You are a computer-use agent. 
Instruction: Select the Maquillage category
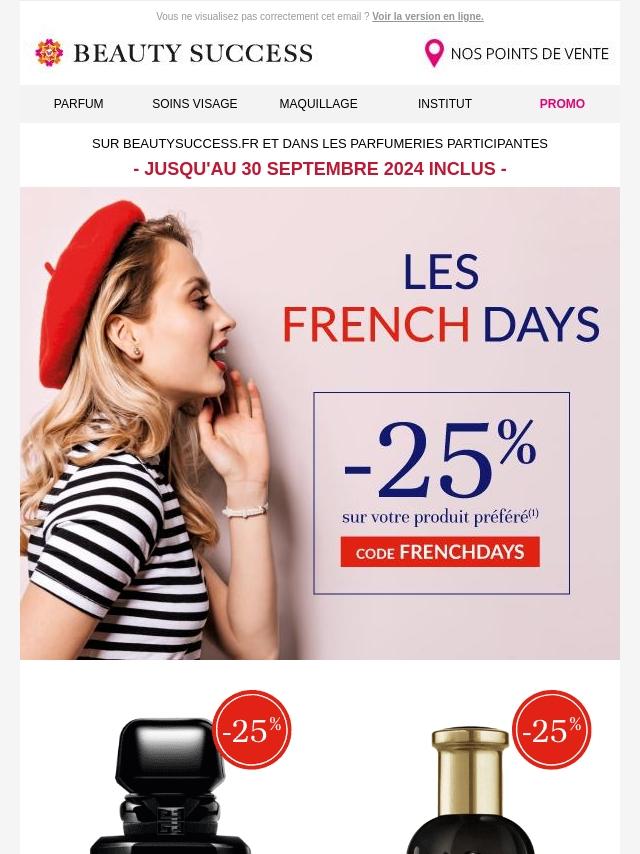coord(318,104)
